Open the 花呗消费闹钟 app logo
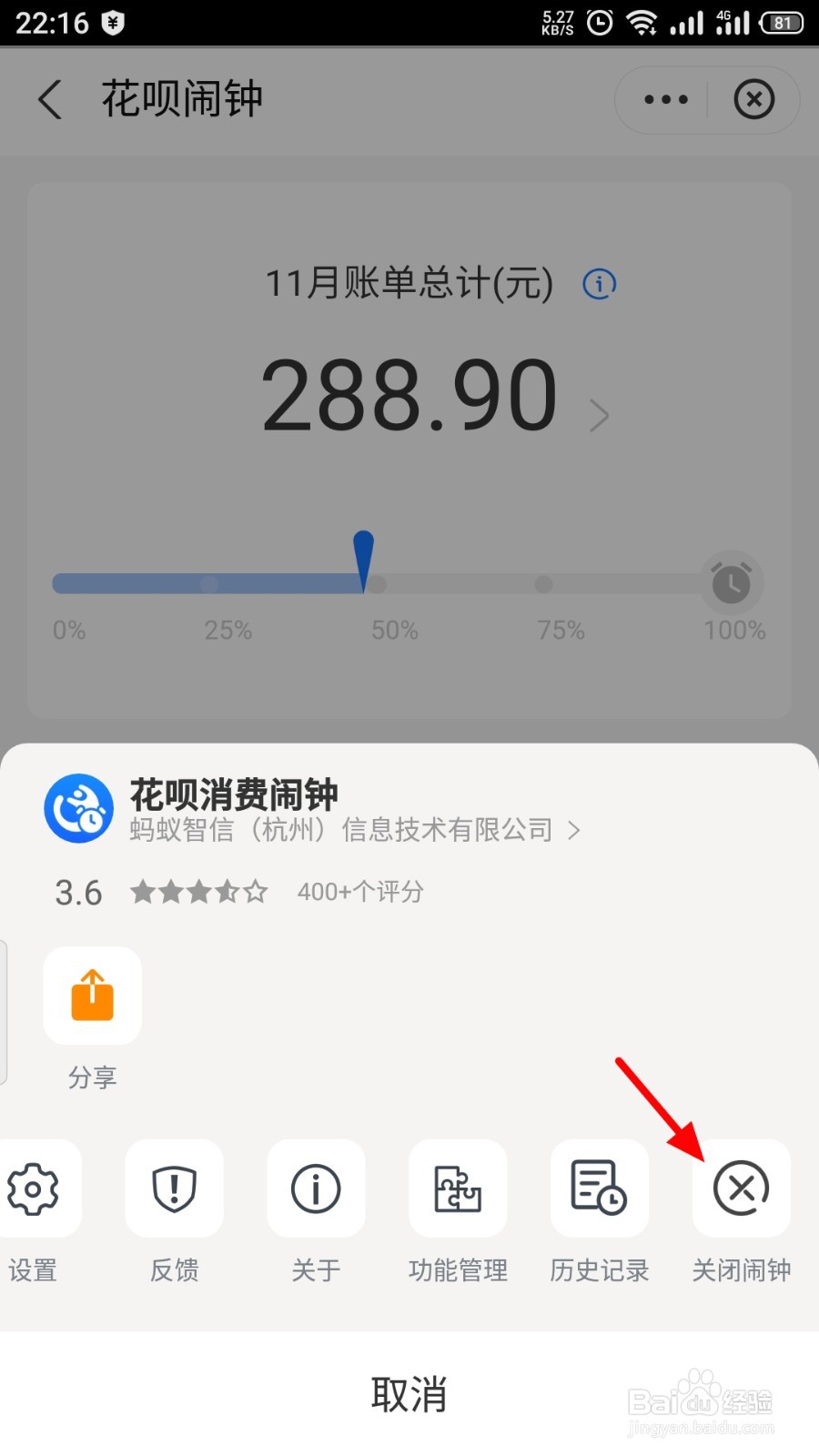The width and height of the screenshot is (819, 1456). click(x=79, y=808)
